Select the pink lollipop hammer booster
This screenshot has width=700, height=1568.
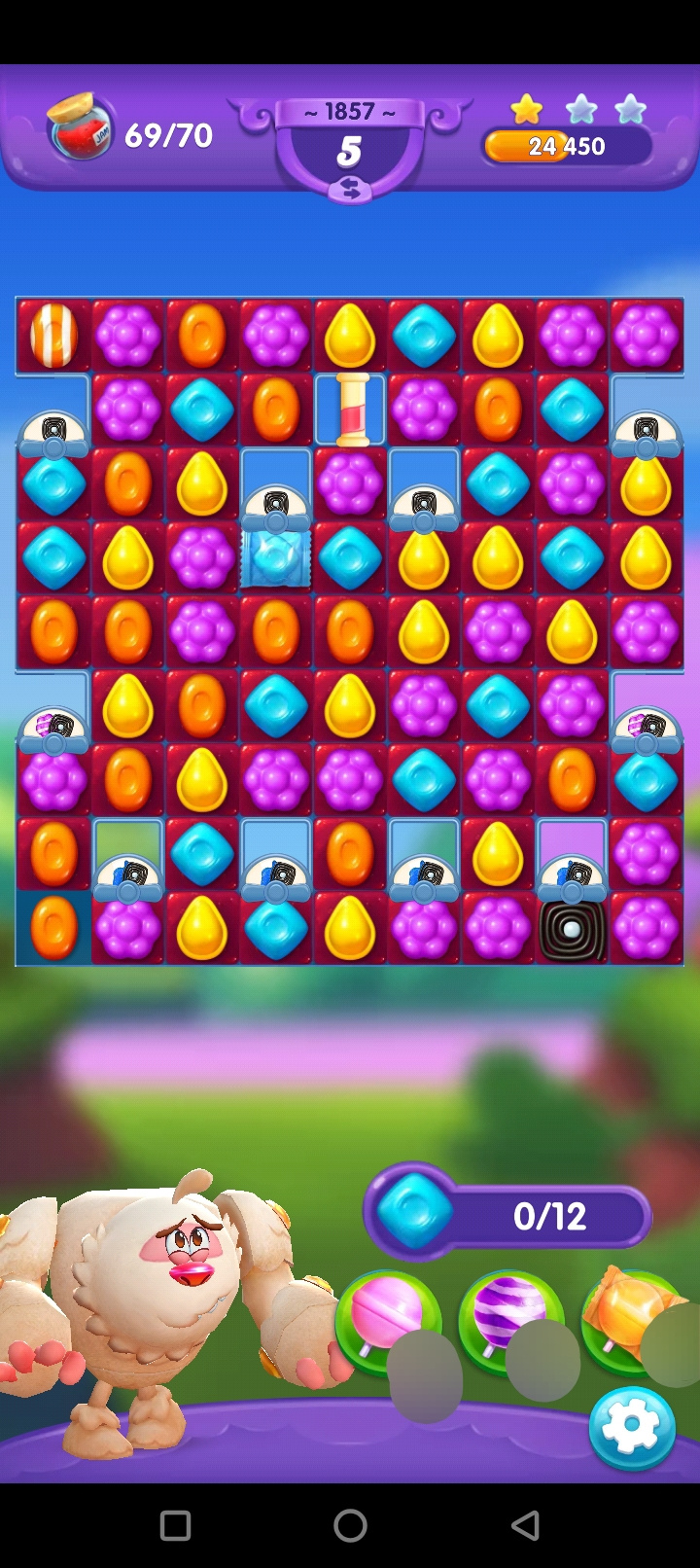(387, 1314)
